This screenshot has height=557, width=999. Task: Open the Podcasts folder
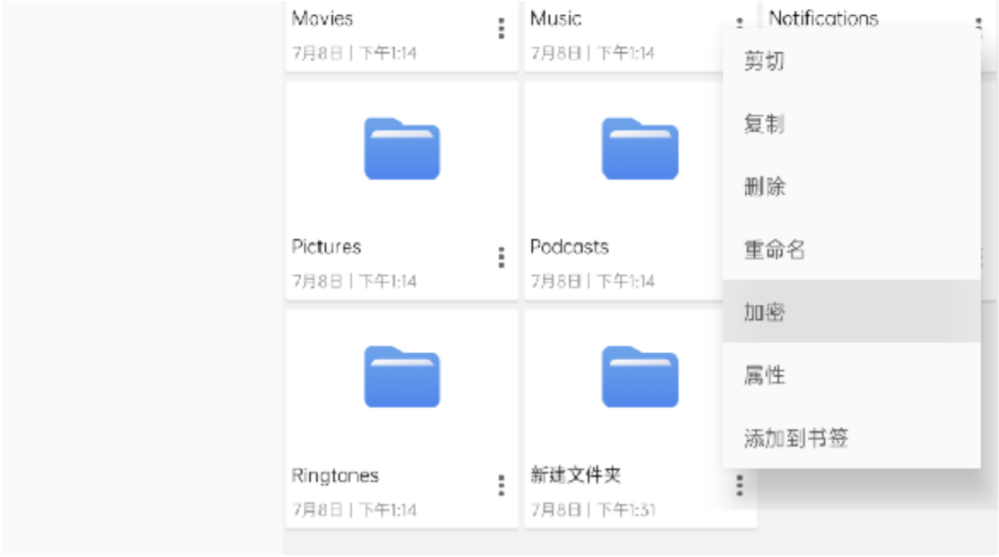click(x=639, y=150)
